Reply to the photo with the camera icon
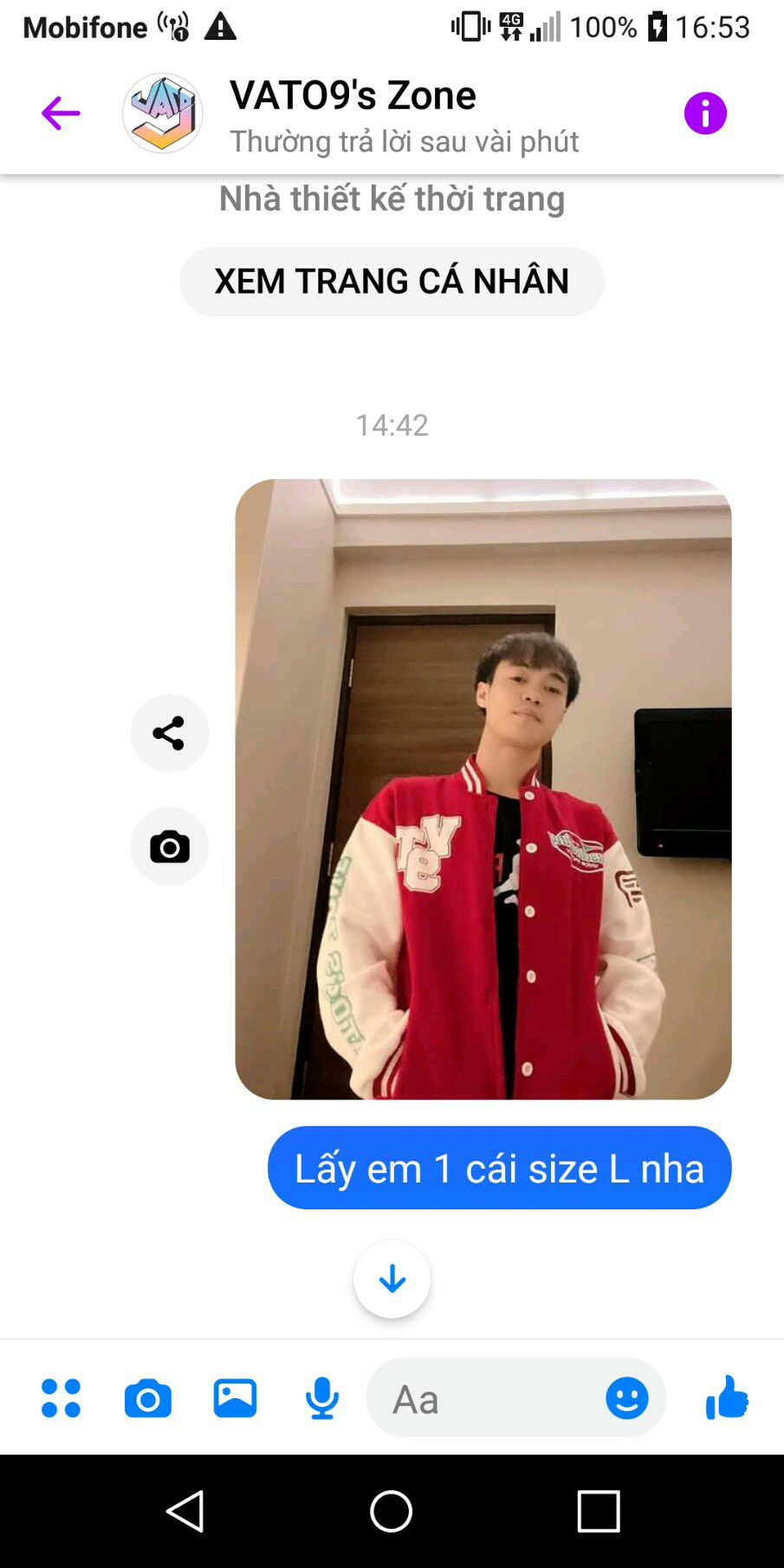The image size is (784, 1568). coord(169,846)
